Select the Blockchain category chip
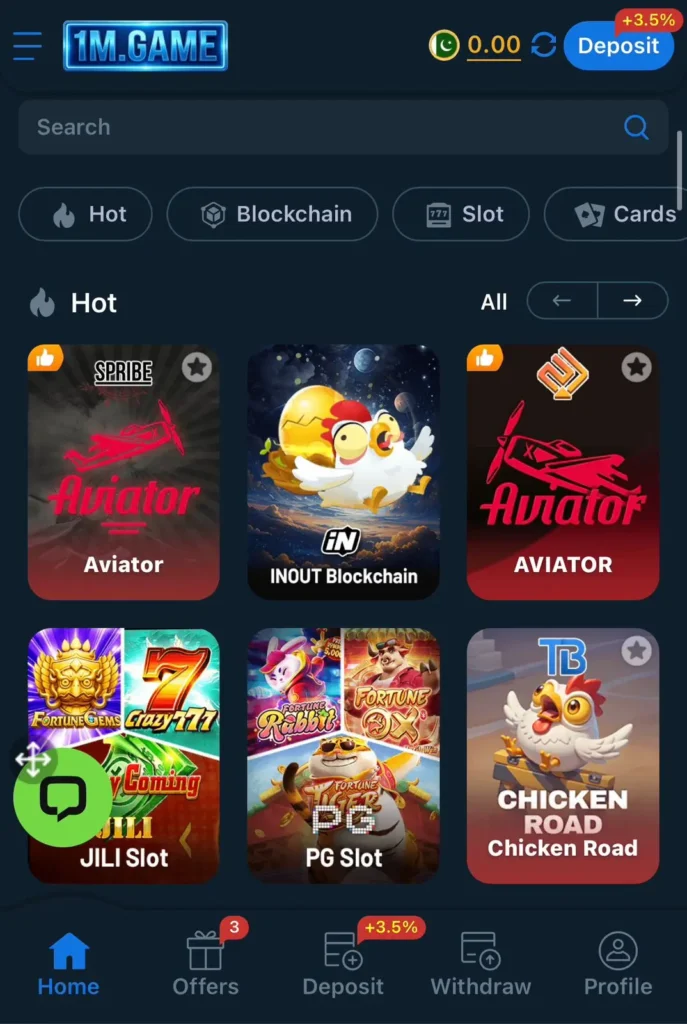 tap(273, 214)
